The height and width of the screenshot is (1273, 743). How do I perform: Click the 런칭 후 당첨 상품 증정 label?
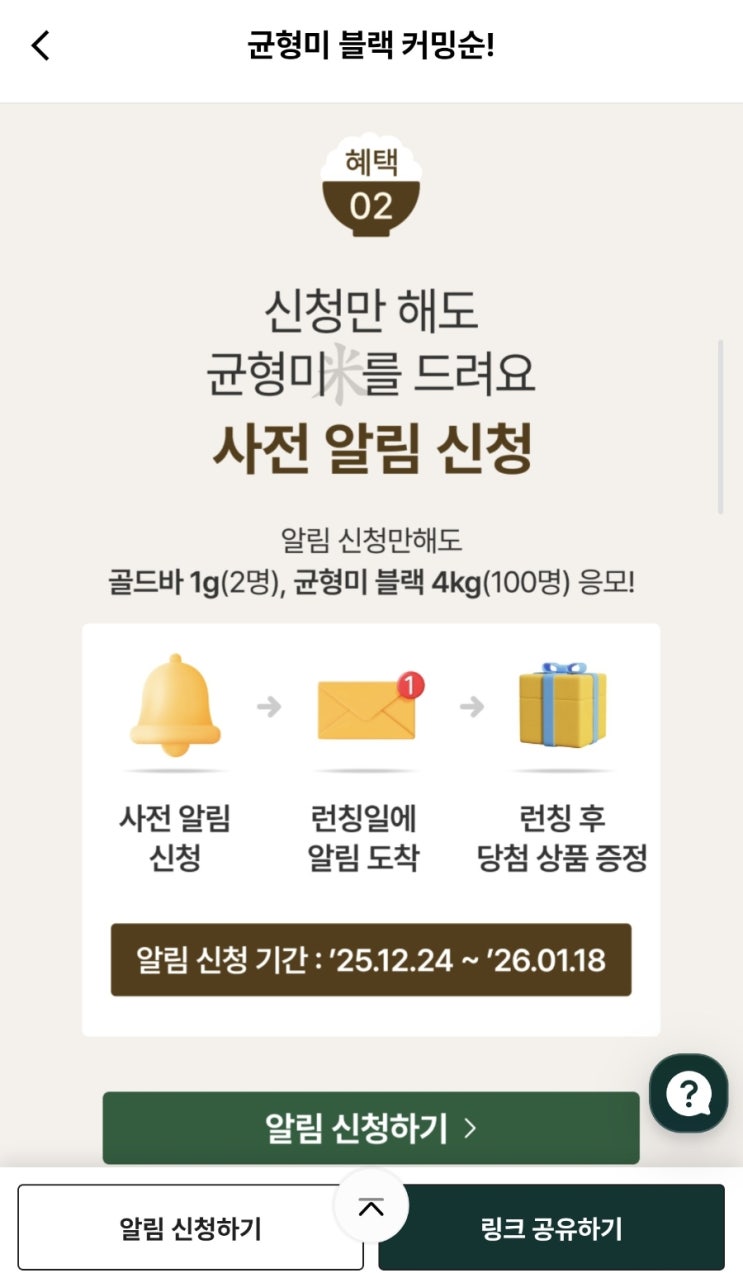pos(560,838)
